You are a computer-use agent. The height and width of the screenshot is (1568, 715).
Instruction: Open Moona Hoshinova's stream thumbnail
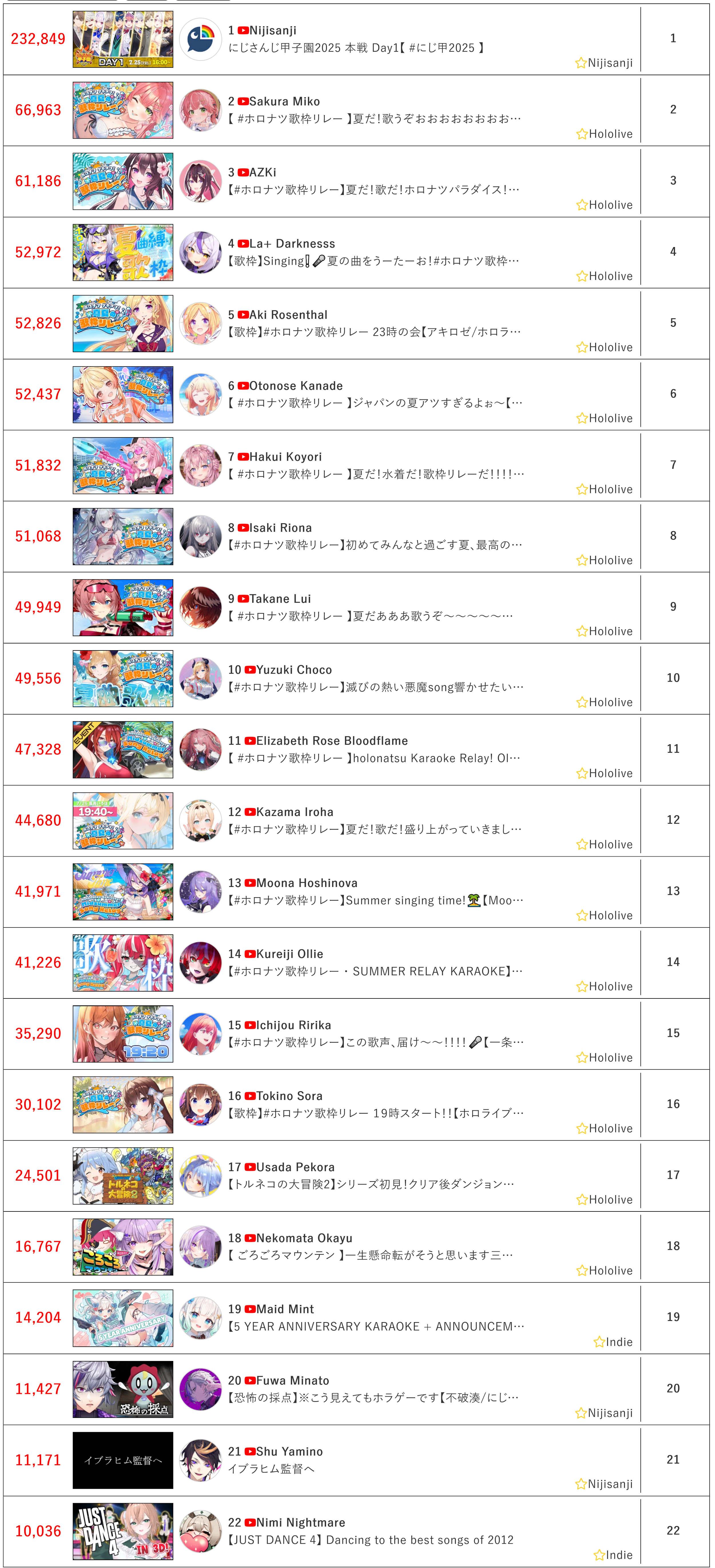click(122, 892)
